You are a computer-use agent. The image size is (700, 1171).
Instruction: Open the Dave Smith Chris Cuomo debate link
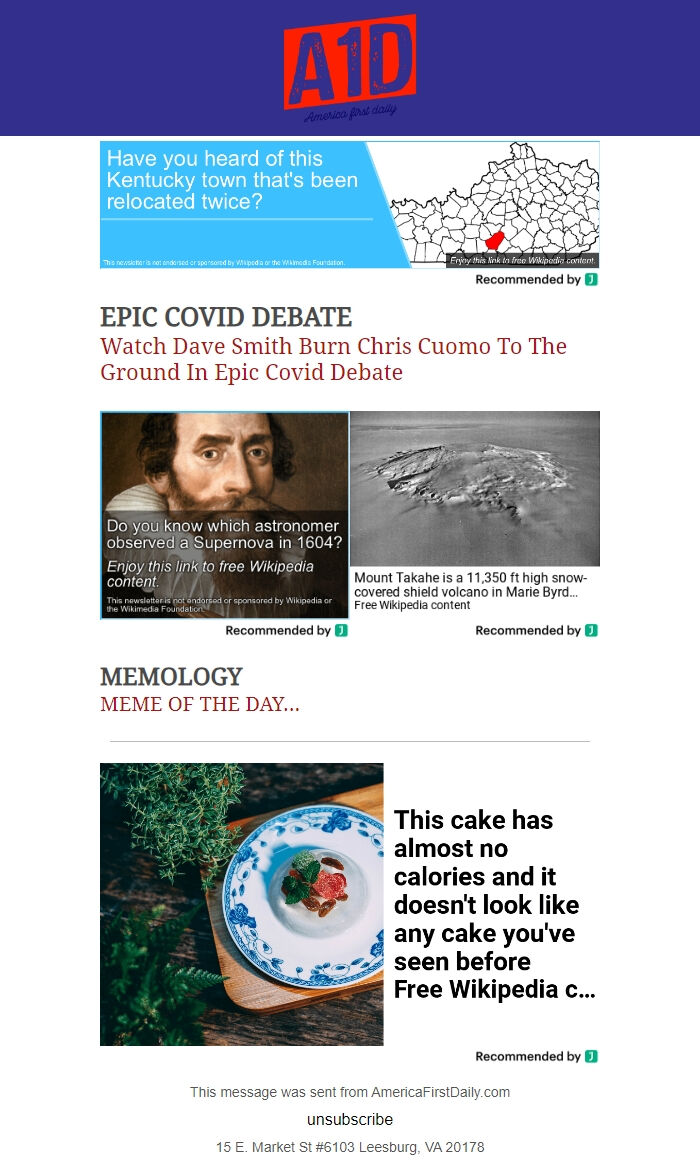tap(333, 359)
